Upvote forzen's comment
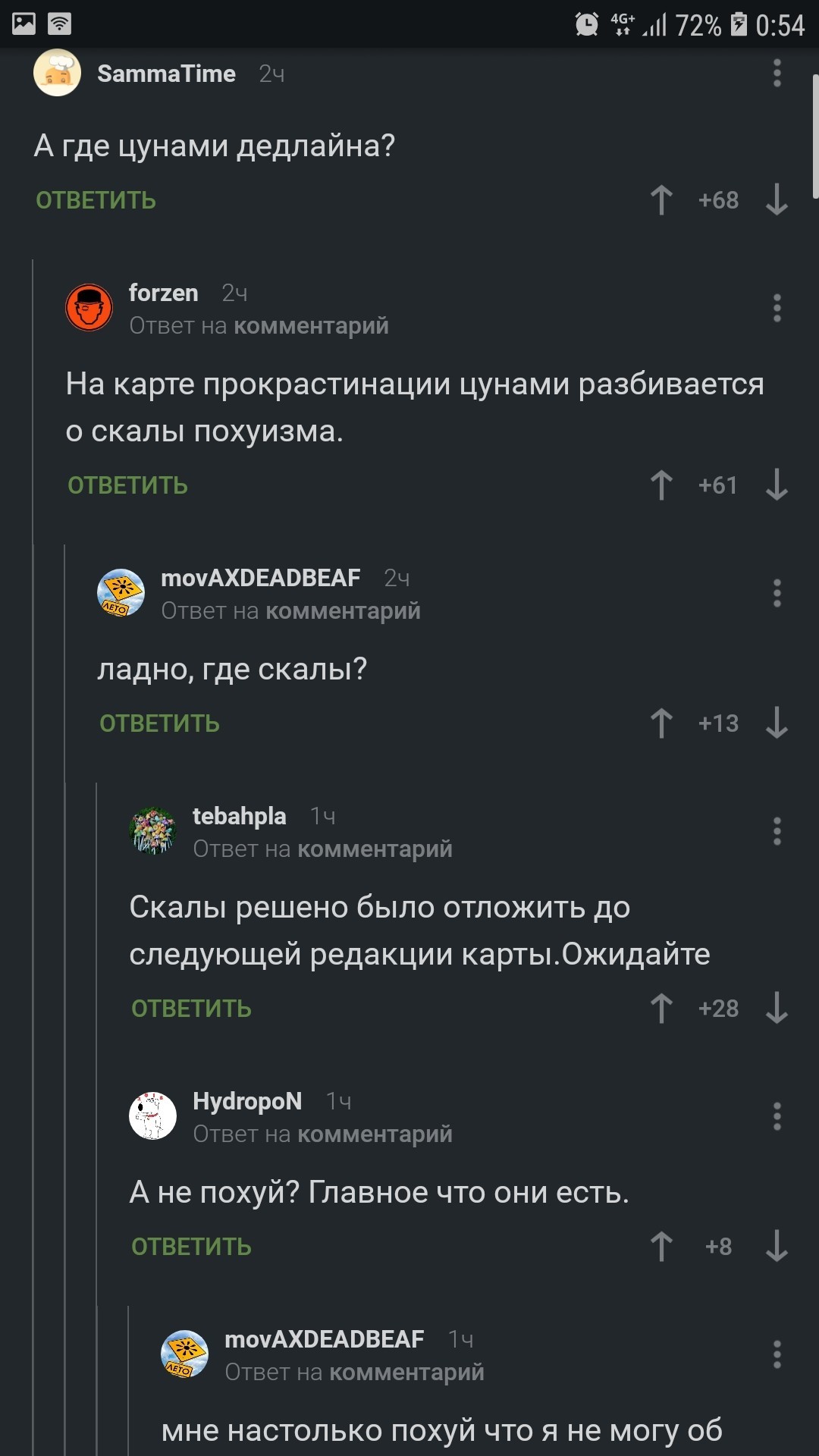 661,485
